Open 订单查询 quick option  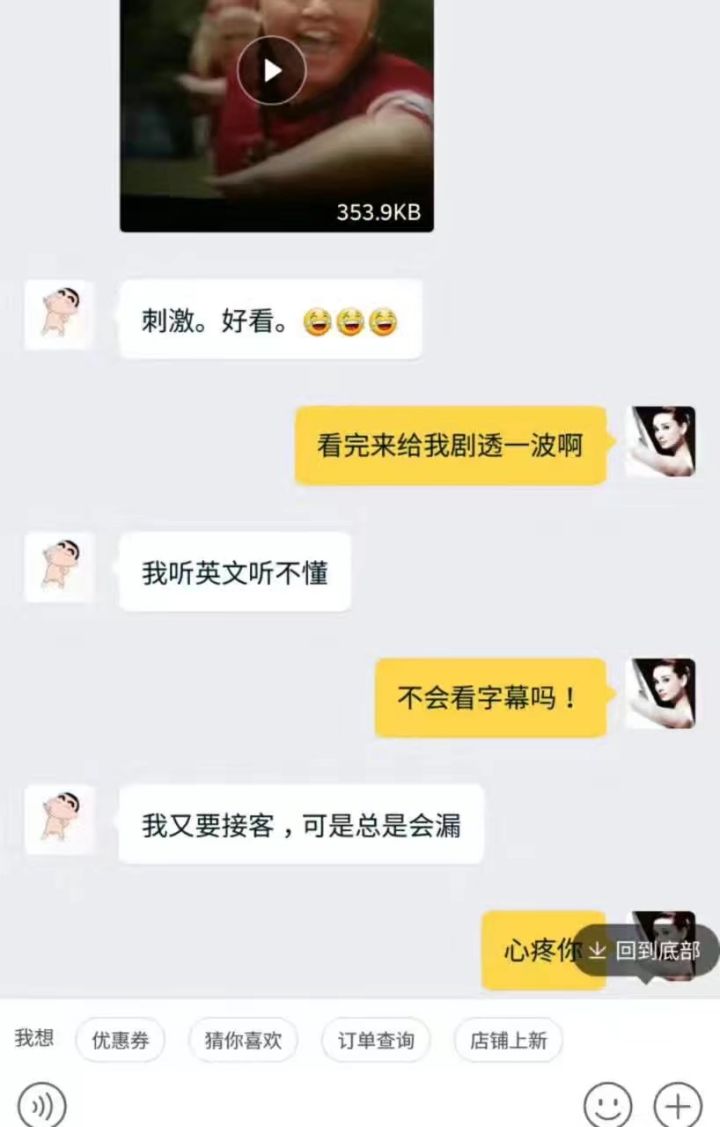tap(375, 1040)
